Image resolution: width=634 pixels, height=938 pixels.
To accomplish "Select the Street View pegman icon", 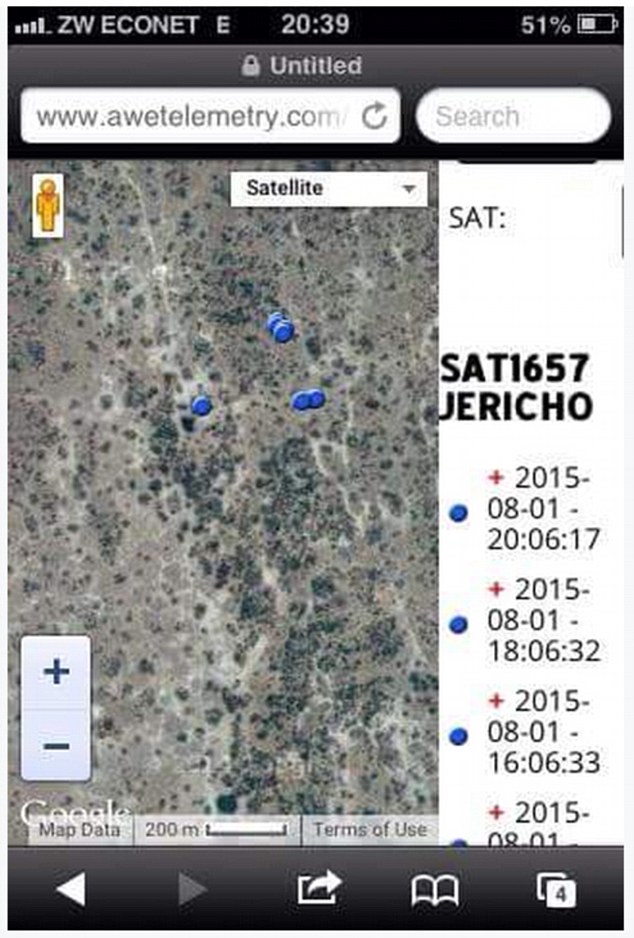I will tap(48, 207).
